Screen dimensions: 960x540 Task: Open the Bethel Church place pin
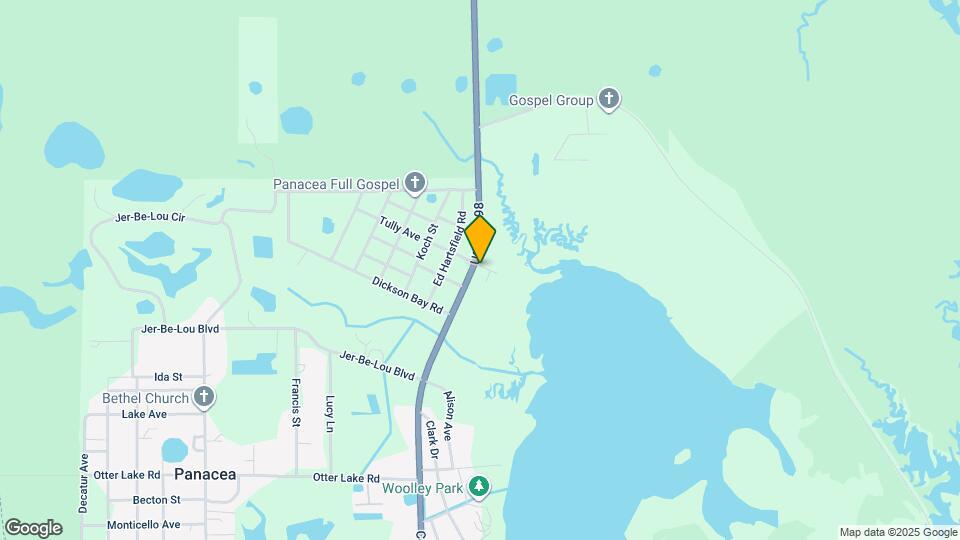coord(204,398)
